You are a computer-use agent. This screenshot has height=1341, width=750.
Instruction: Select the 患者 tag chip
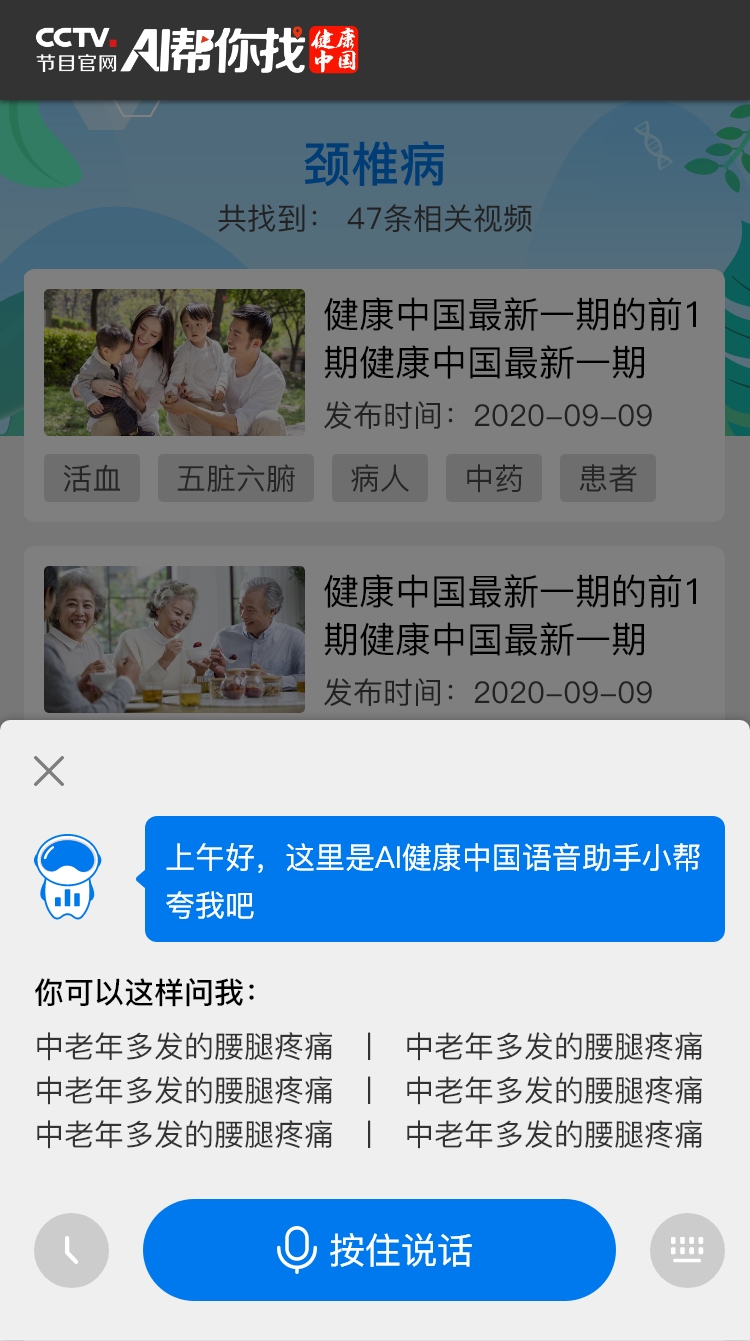608,479
